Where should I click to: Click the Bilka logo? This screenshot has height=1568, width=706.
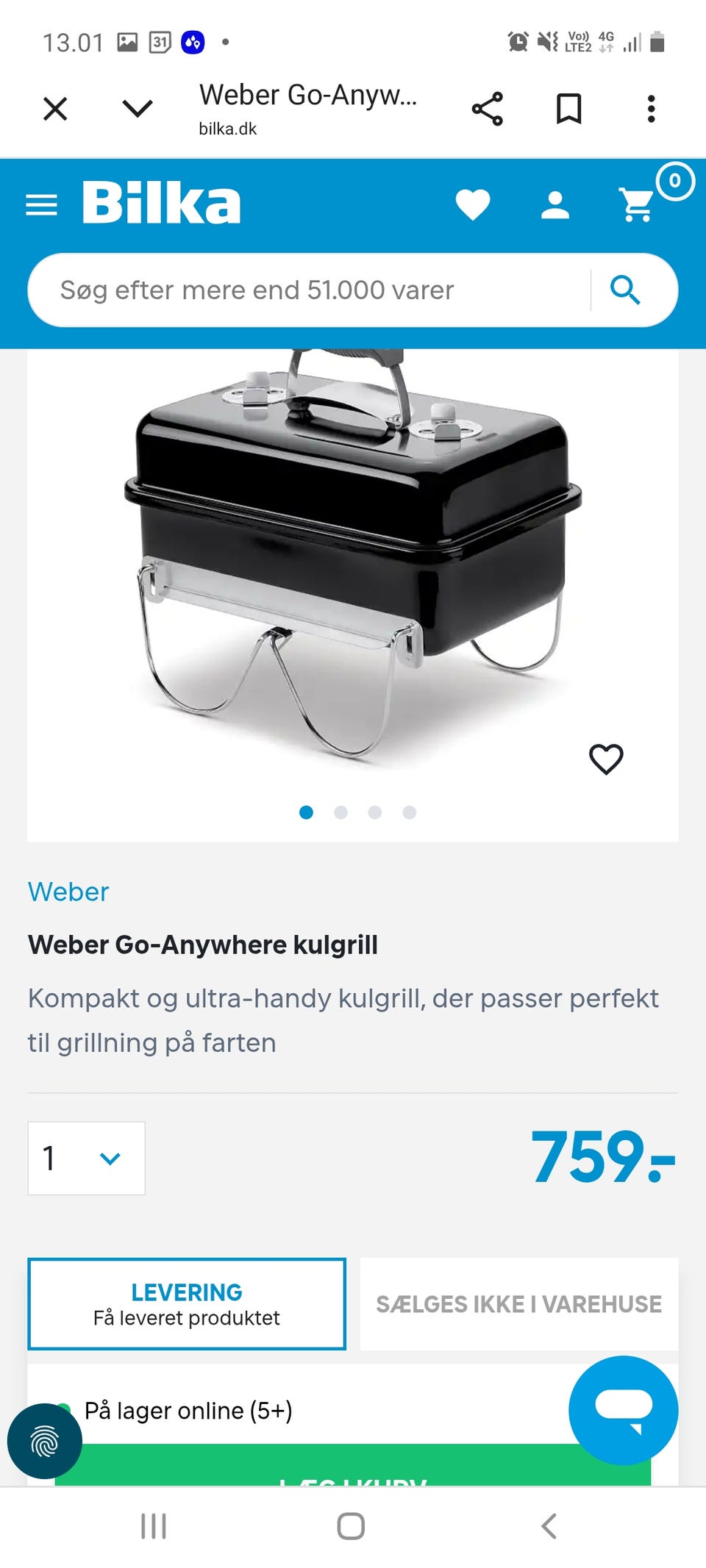tap(161, 203)
